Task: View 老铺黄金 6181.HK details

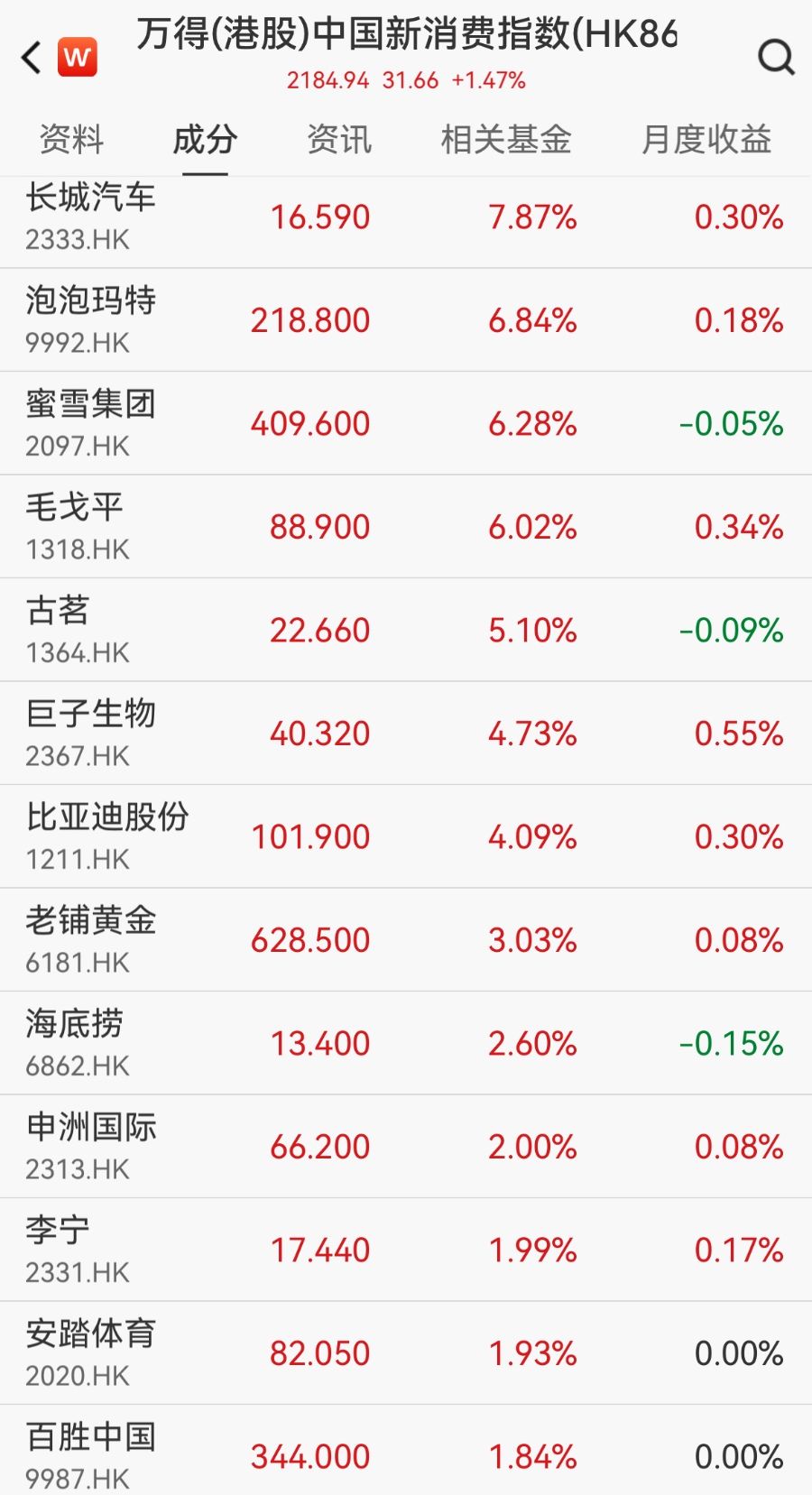Action: 406,940
